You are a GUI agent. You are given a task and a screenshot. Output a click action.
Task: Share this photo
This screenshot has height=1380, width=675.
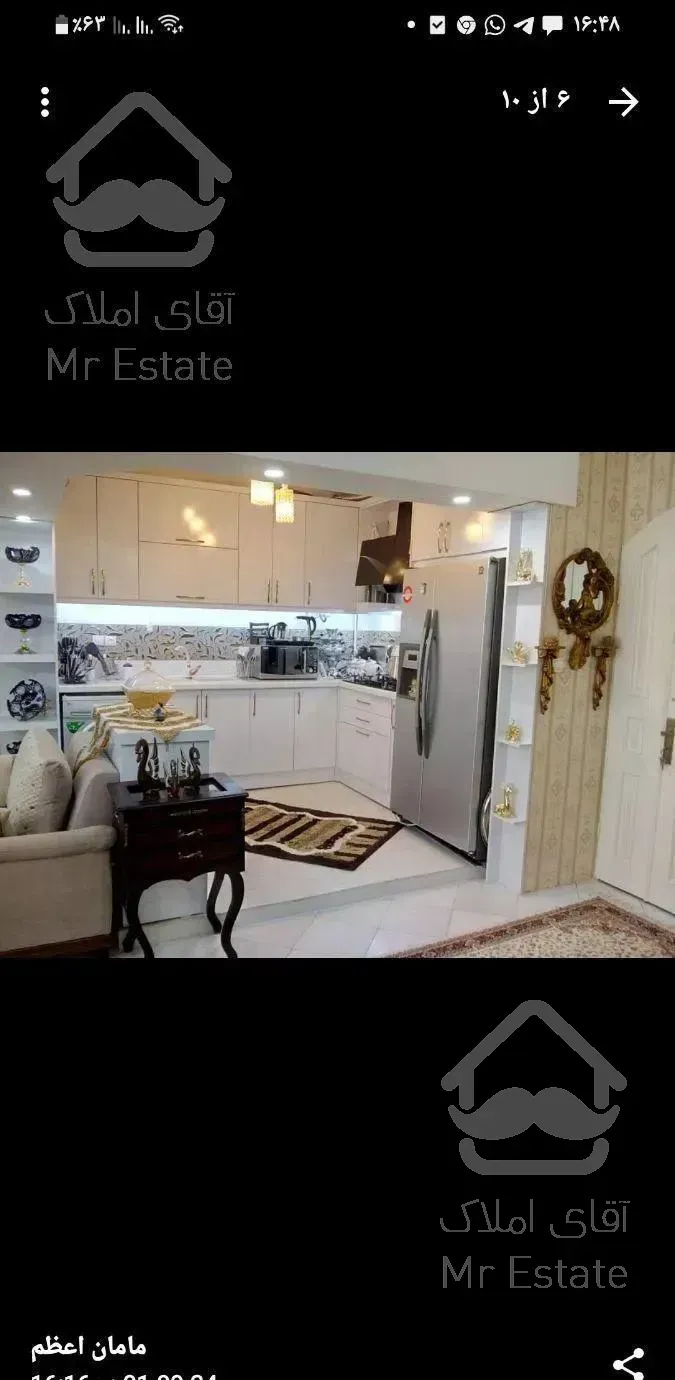click(x=628, y=1363)
